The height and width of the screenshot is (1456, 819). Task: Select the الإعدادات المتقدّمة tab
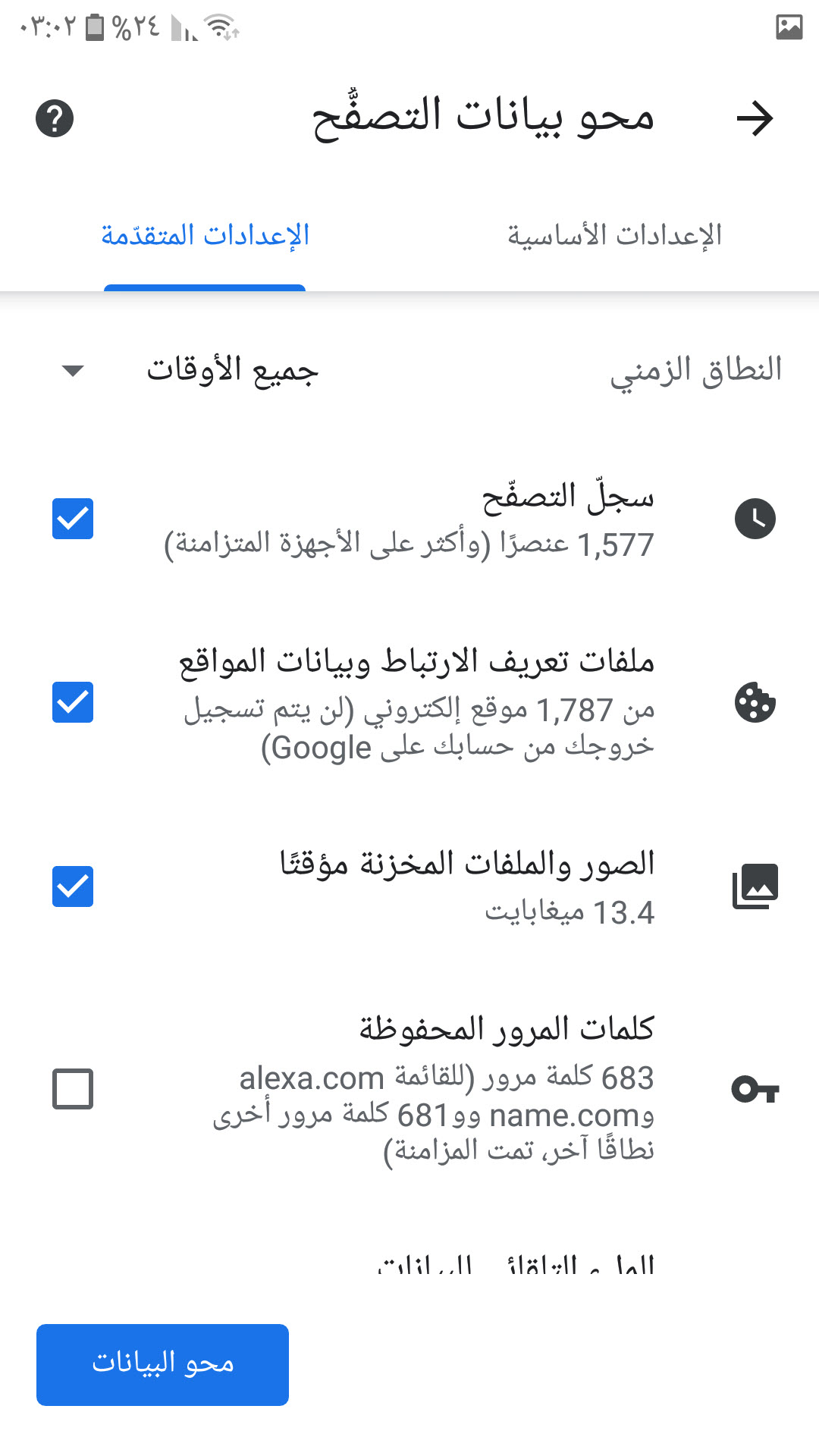pyautogui.click(x=205, y=235)
